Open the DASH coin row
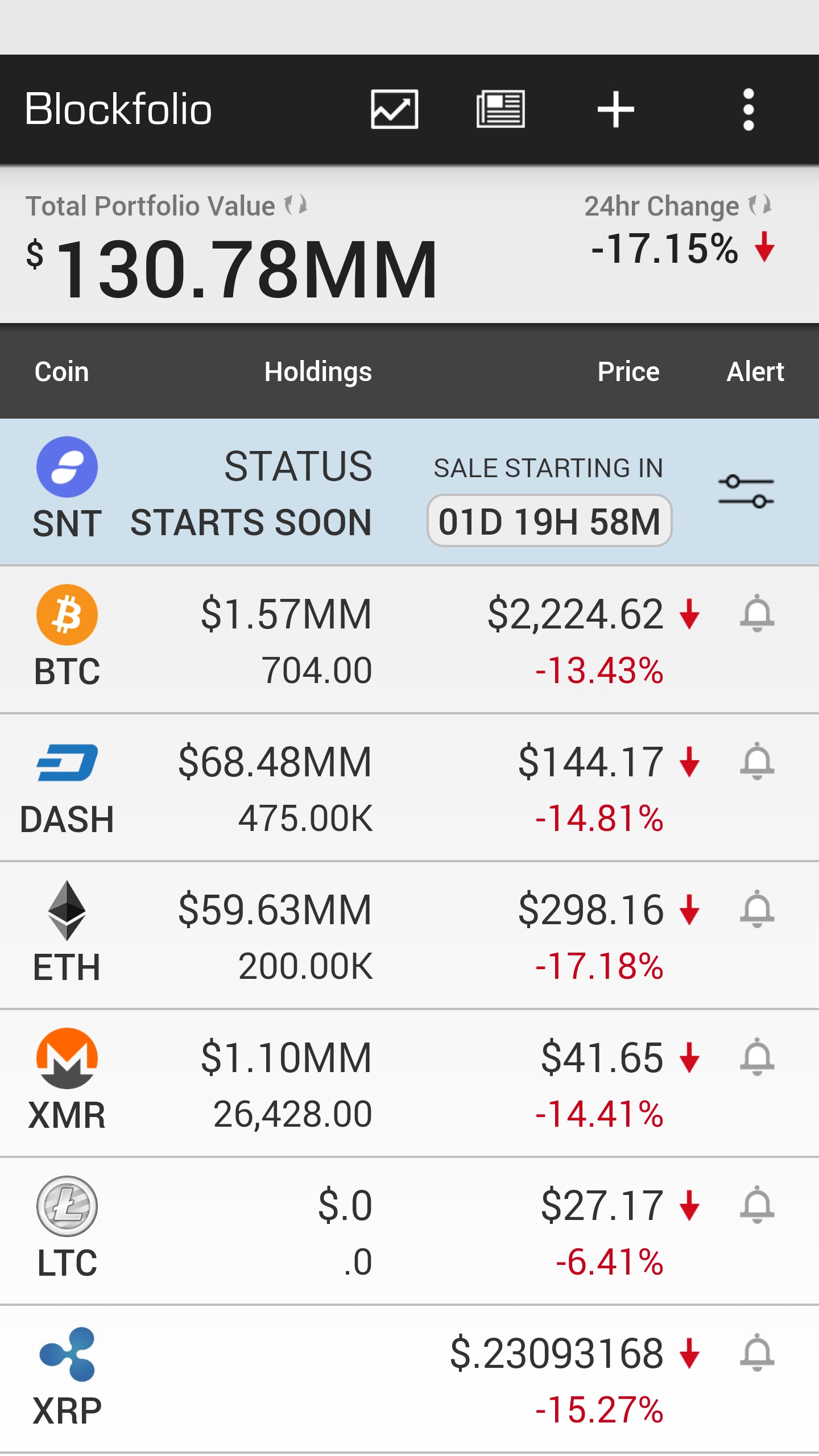Image resolution: width=819 pixels, height=1456 pixels. [409, 788]
